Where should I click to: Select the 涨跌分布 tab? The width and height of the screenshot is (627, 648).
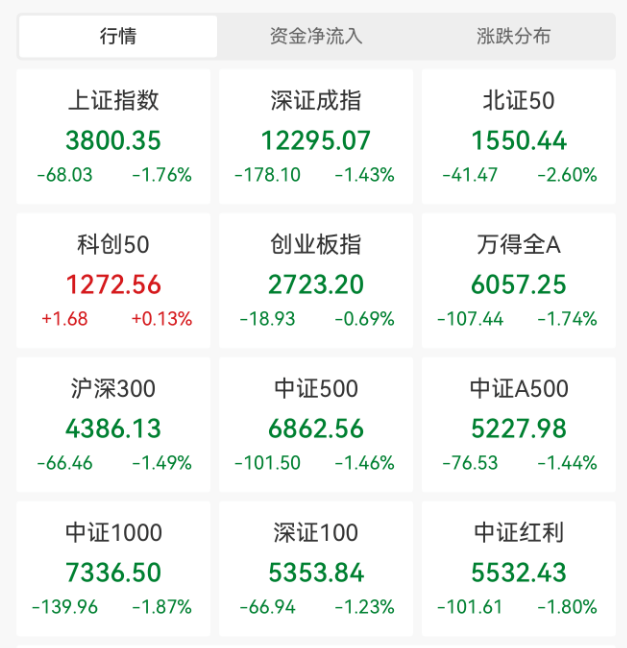513,37
